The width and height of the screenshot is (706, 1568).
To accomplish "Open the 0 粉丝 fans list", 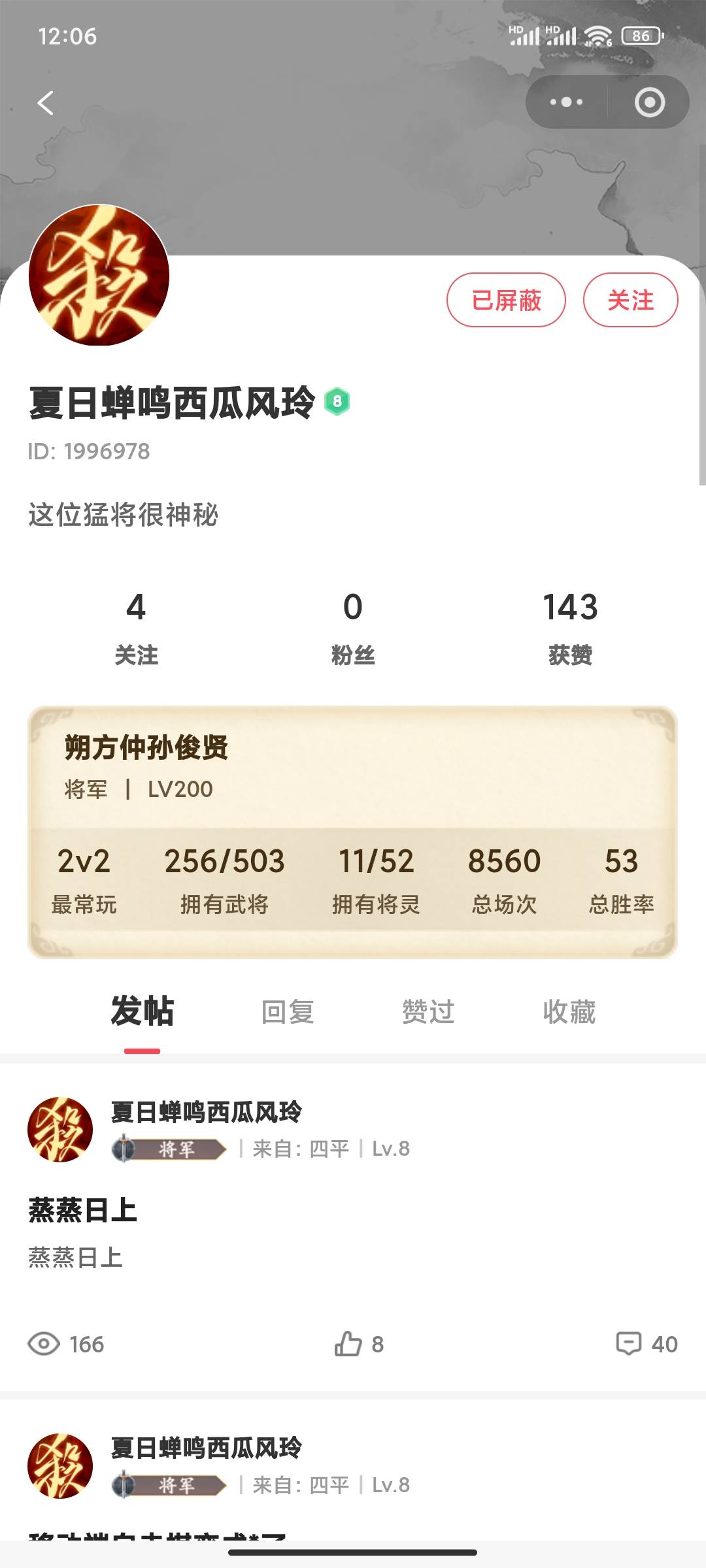I will 353,627.
